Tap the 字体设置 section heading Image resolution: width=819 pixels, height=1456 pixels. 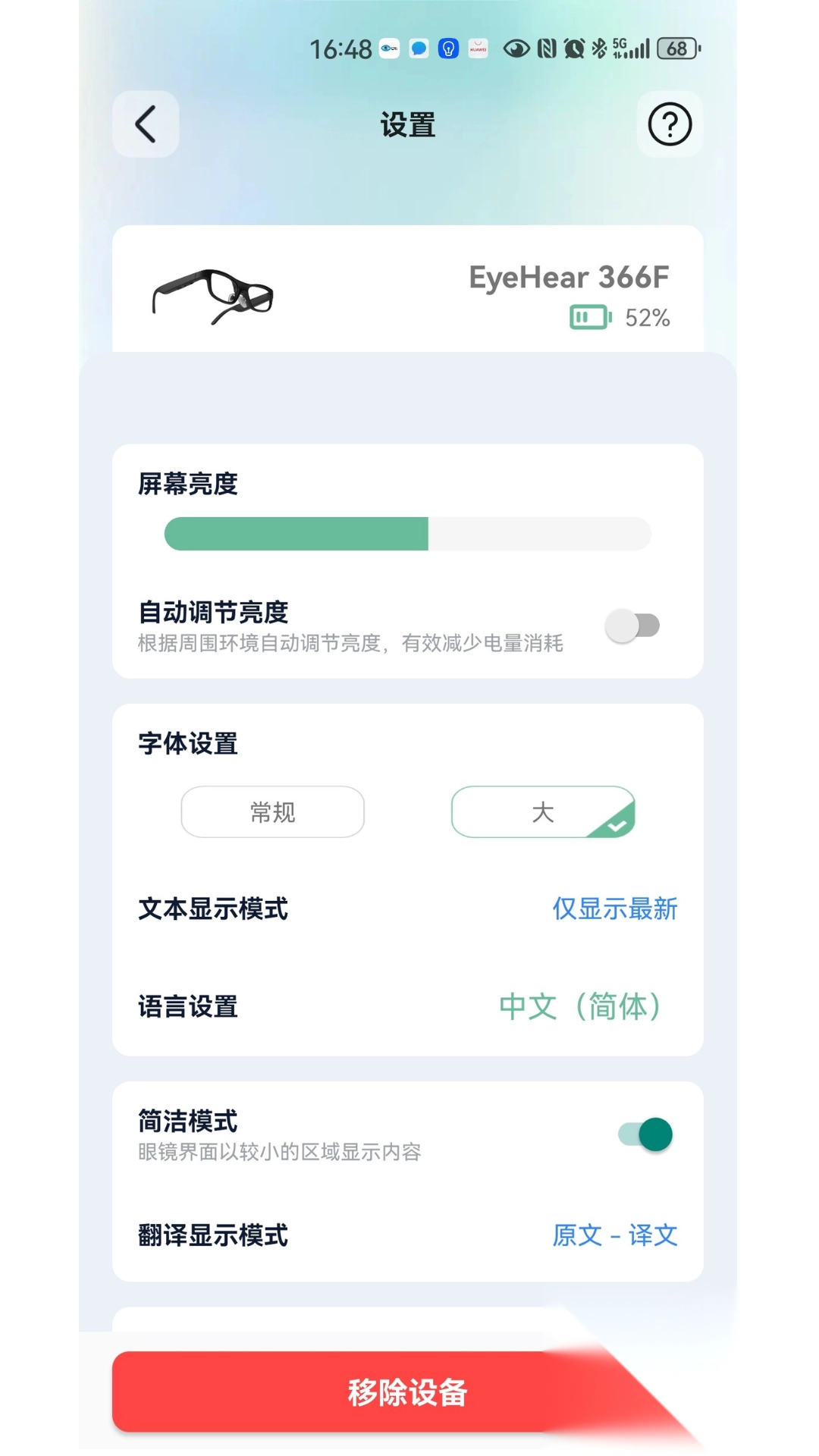click(187, 743)
